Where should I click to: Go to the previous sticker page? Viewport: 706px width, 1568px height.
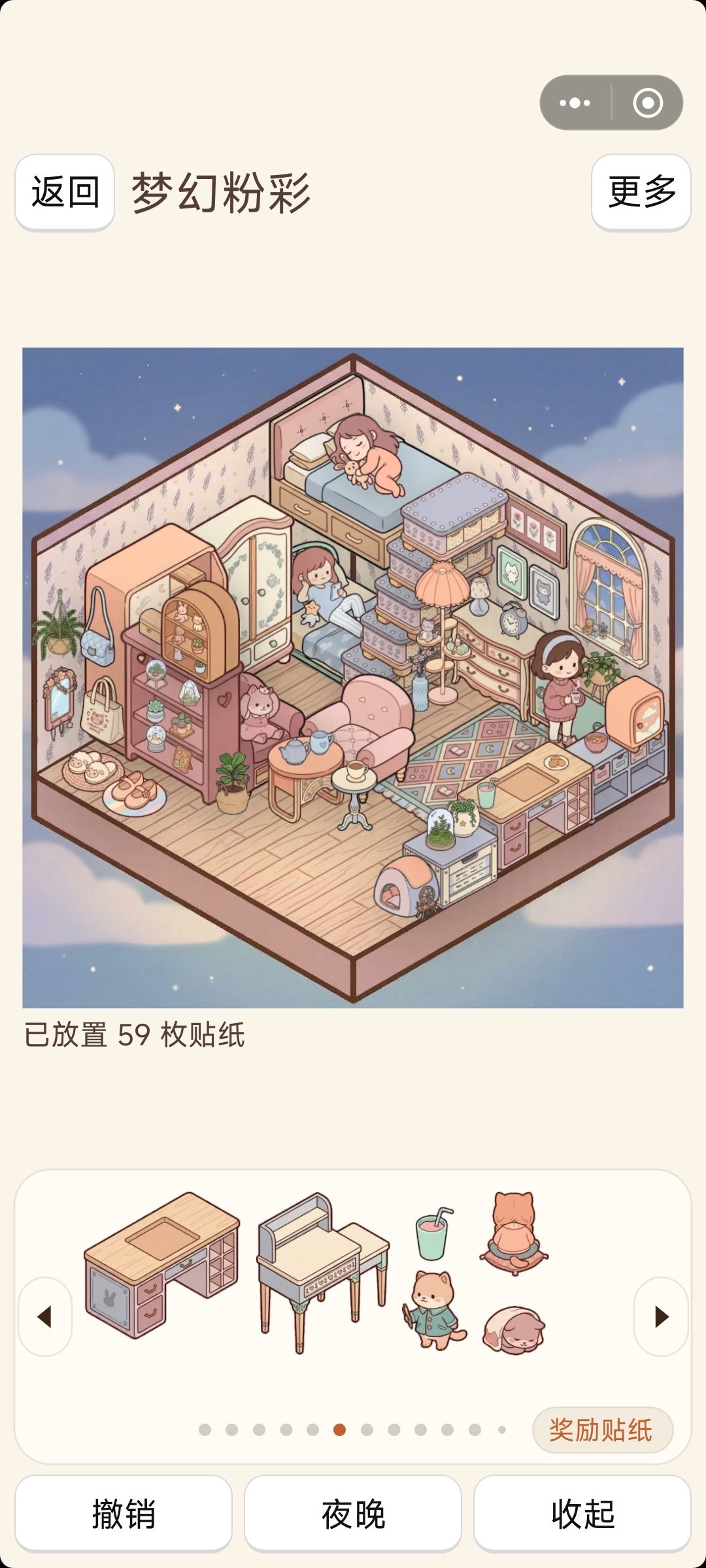point(45,1316)
